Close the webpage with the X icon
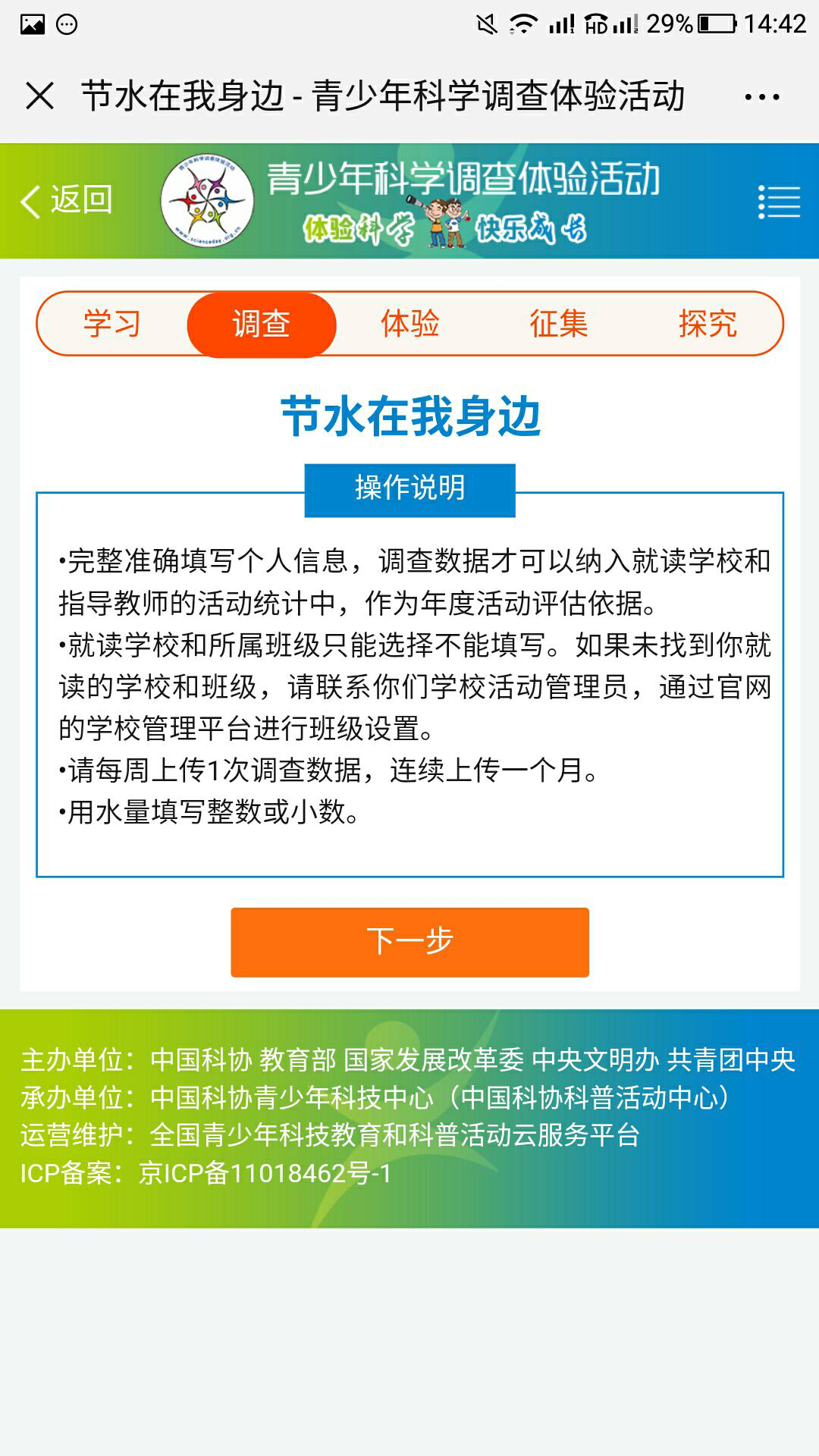 coord(39,96)
